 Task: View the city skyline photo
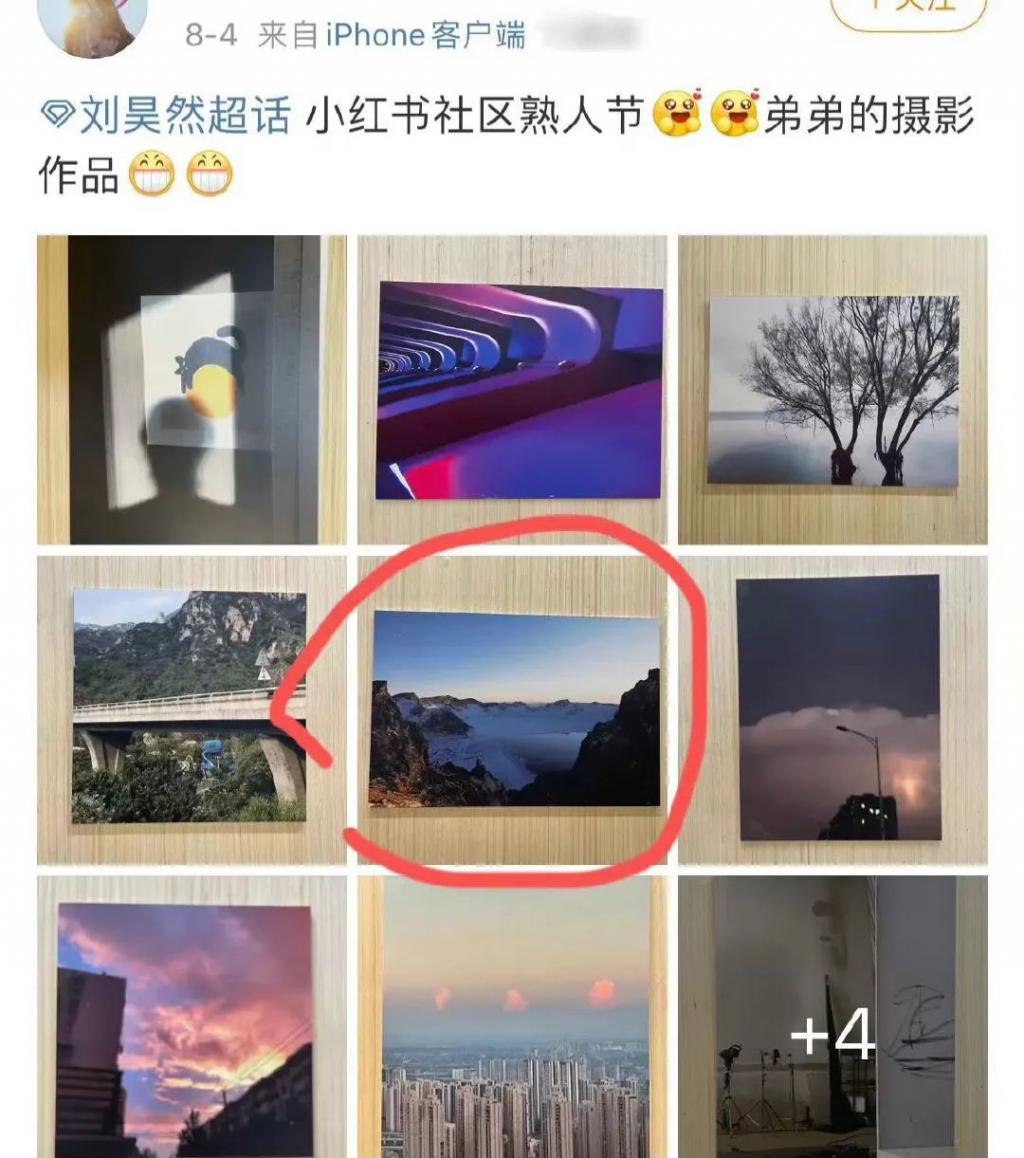pos(512,1018)
